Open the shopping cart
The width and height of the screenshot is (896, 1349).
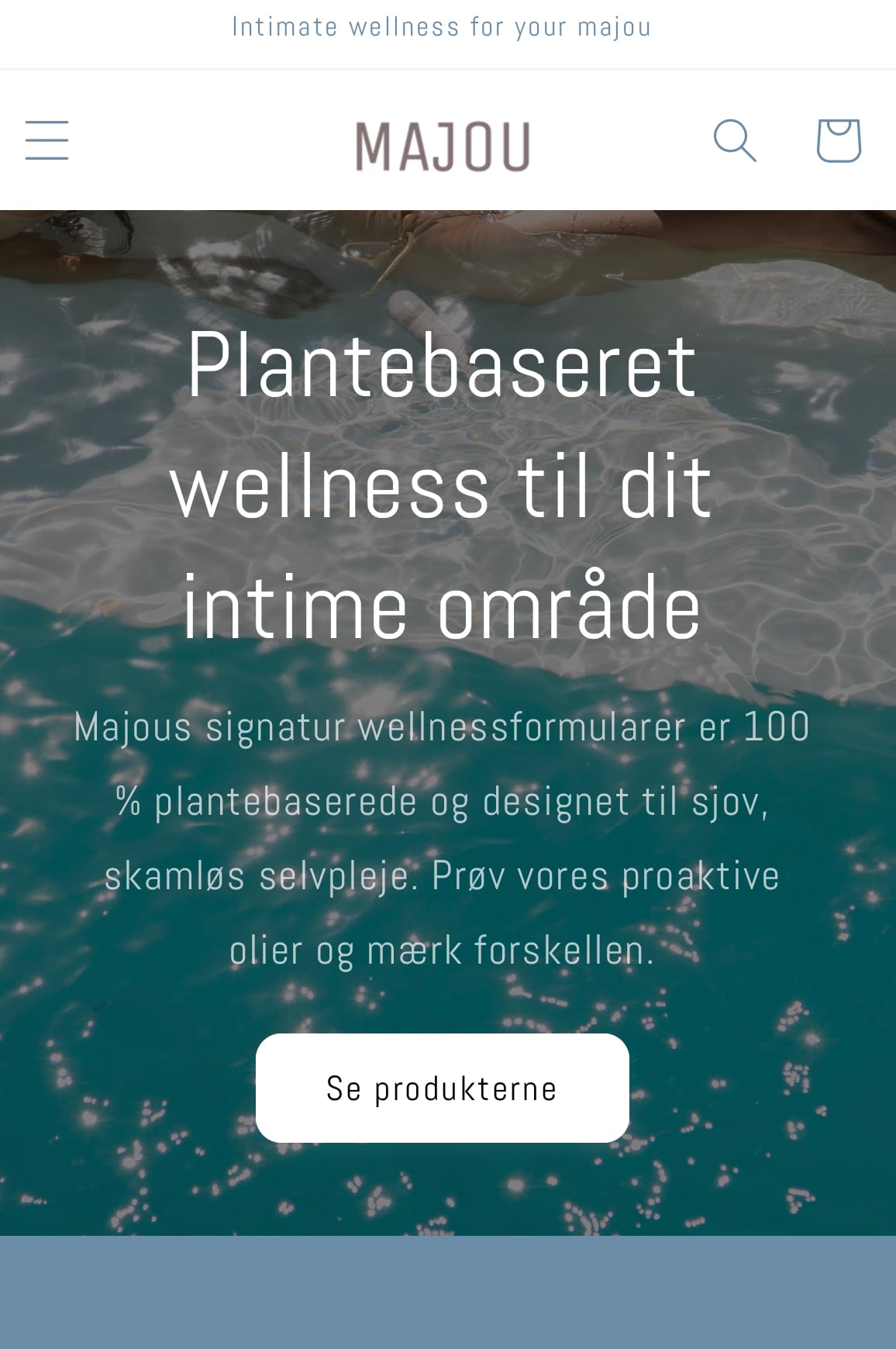(839, 140)
